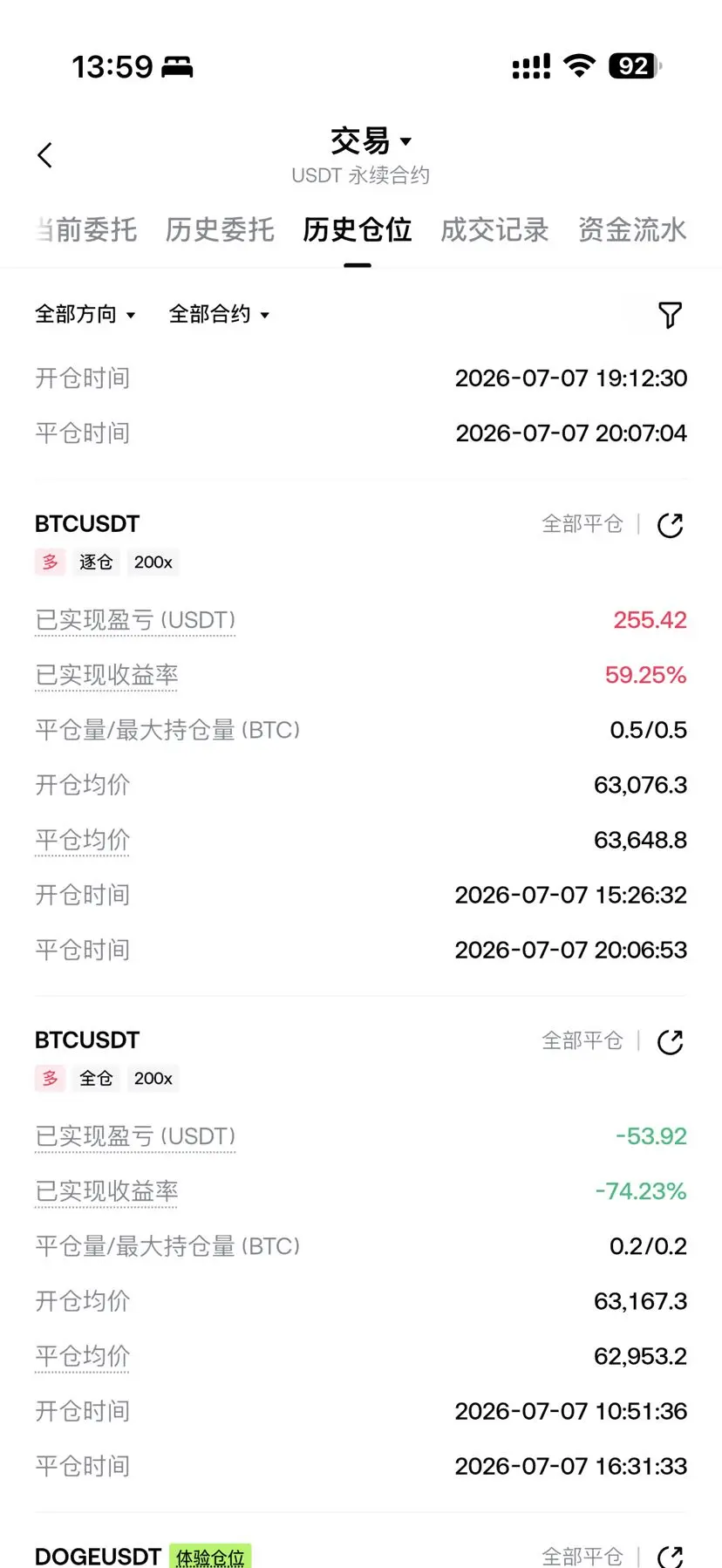Tap 平仓均价 label in 逐仓 position
Image resolution: width=722 pixels, height=1568 pixels.
[x=82, y=840]
